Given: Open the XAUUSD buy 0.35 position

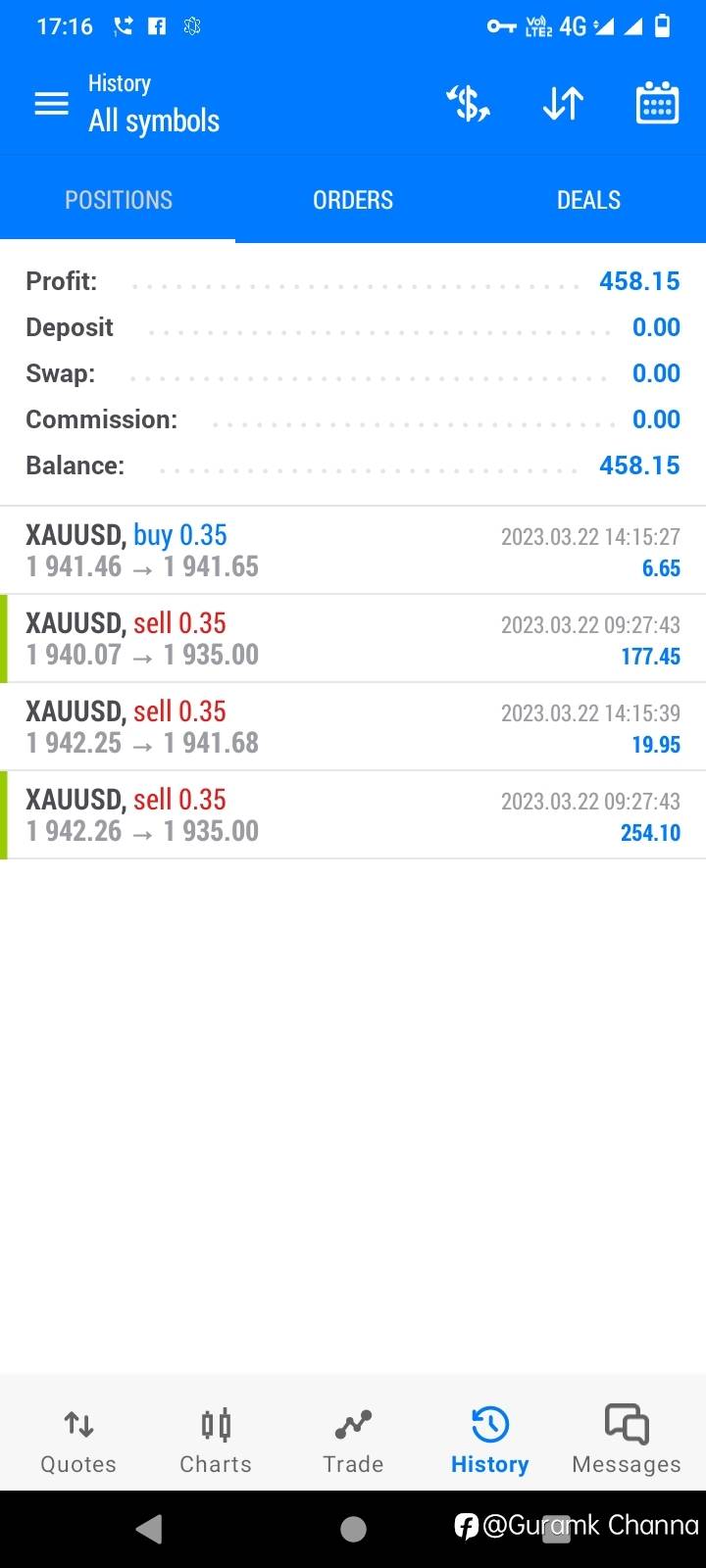Looking at the screenshot, I should pyautogui.click(x=353, y=551).
